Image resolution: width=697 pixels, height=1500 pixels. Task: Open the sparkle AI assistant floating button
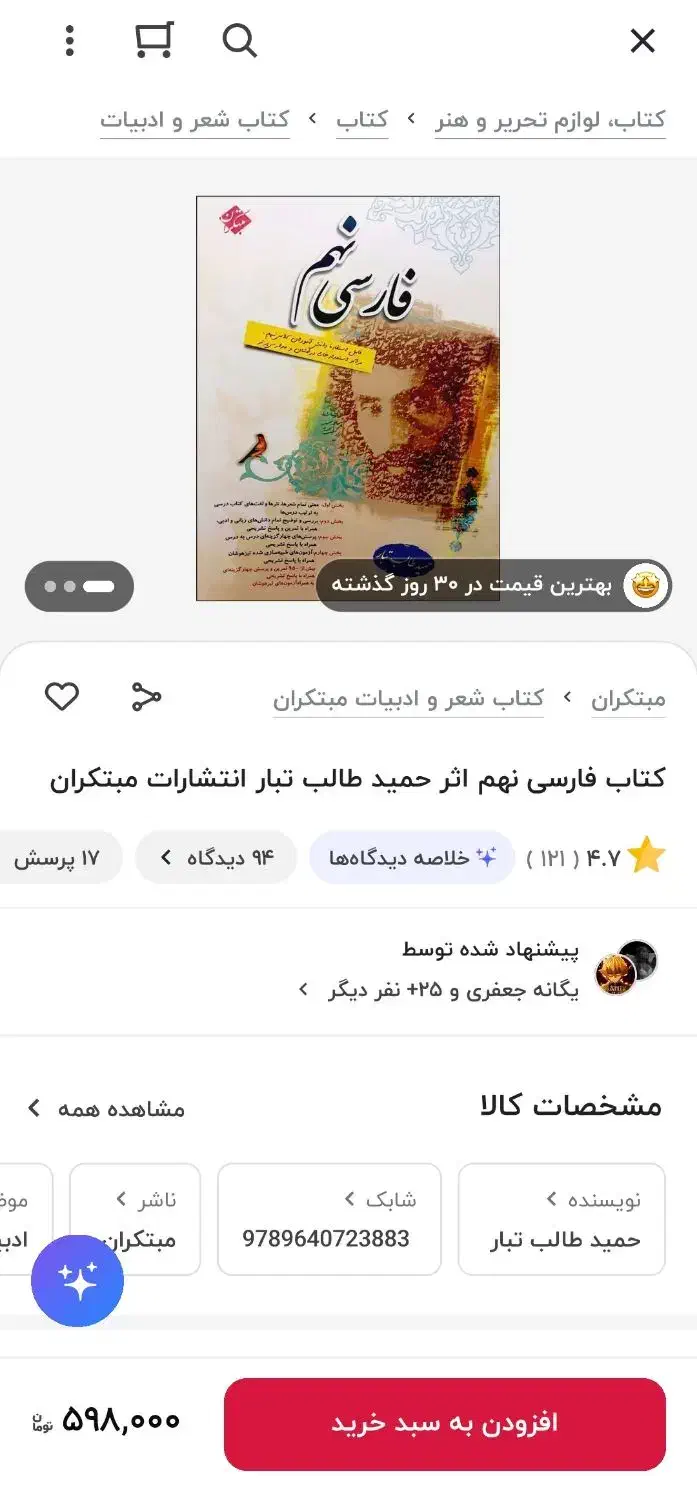[77, 1281]
